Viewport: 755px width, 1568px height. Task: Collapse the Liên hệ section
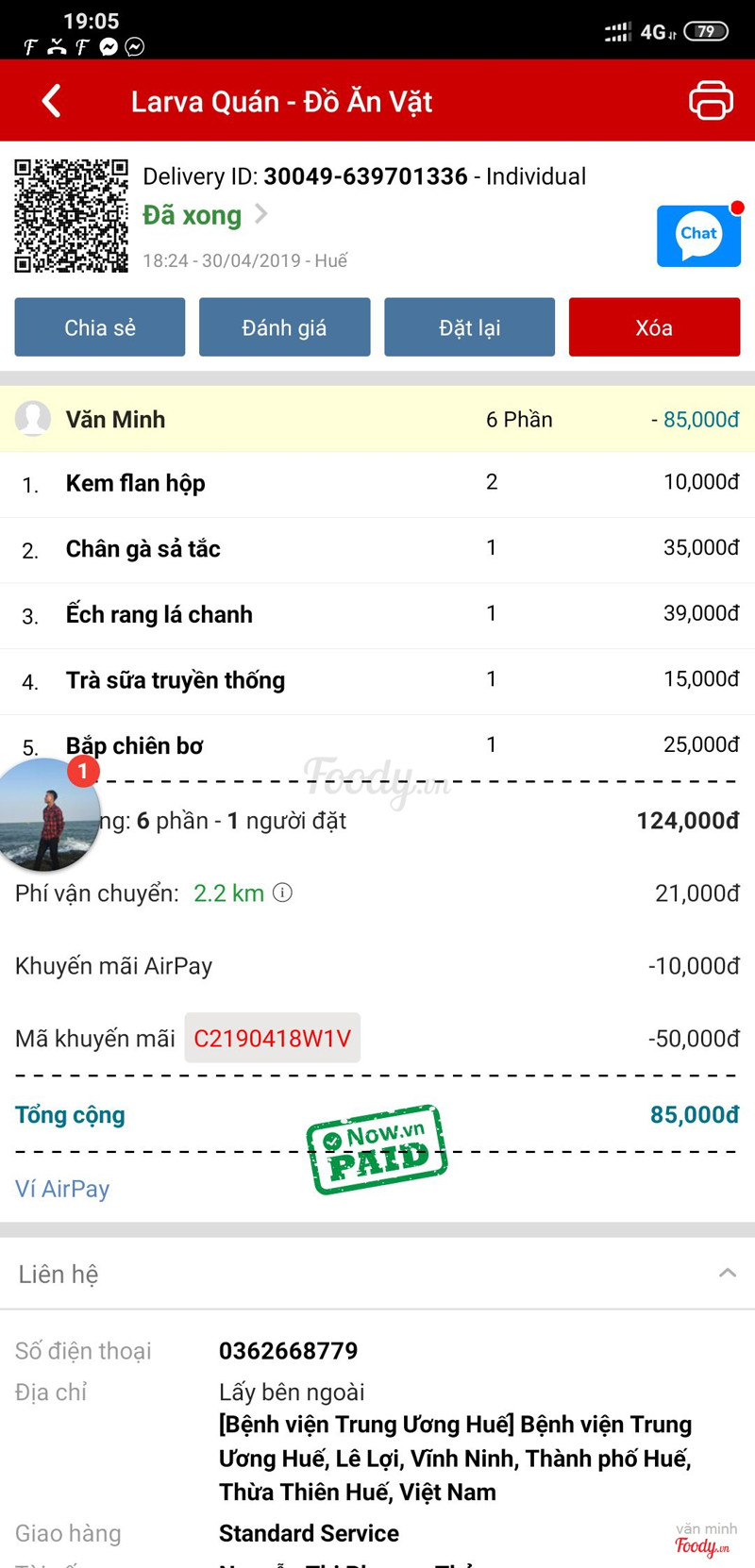click(x=727, y=1274)
